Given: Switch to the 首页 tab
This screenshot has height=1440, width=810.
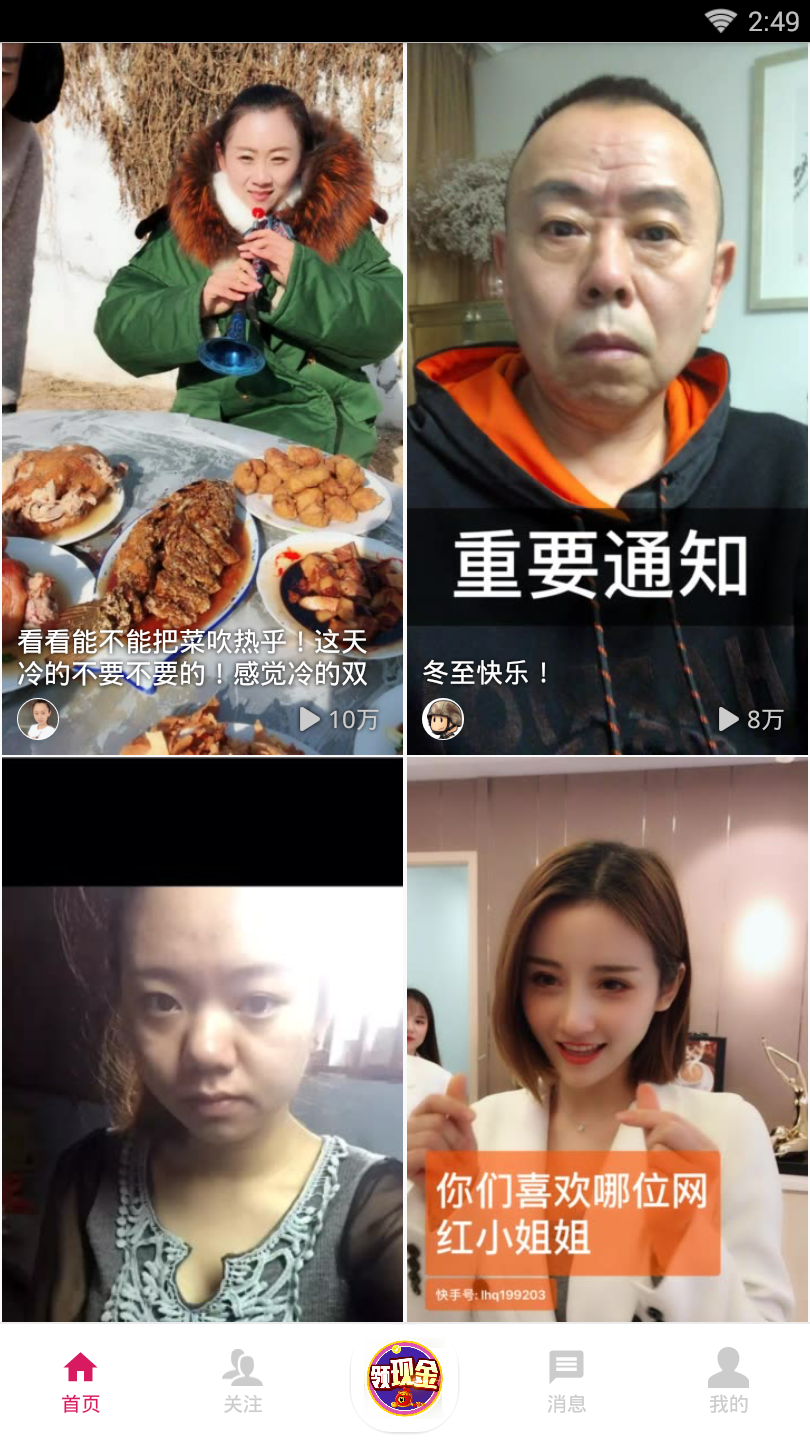Looking at the screenshot, I should coord(81,1382).
